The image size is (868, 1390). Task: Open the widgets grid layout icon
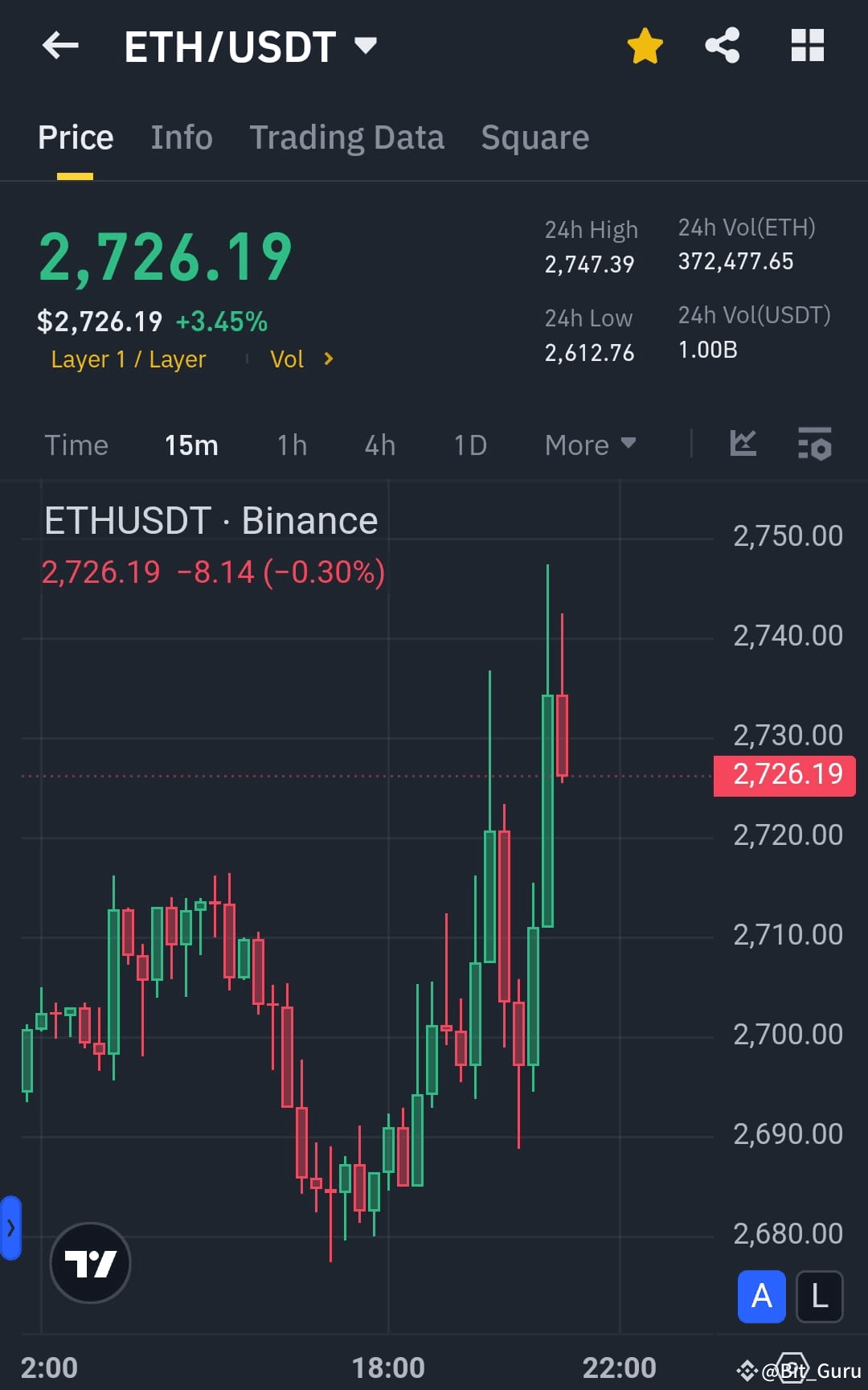(x=807, y=46)
